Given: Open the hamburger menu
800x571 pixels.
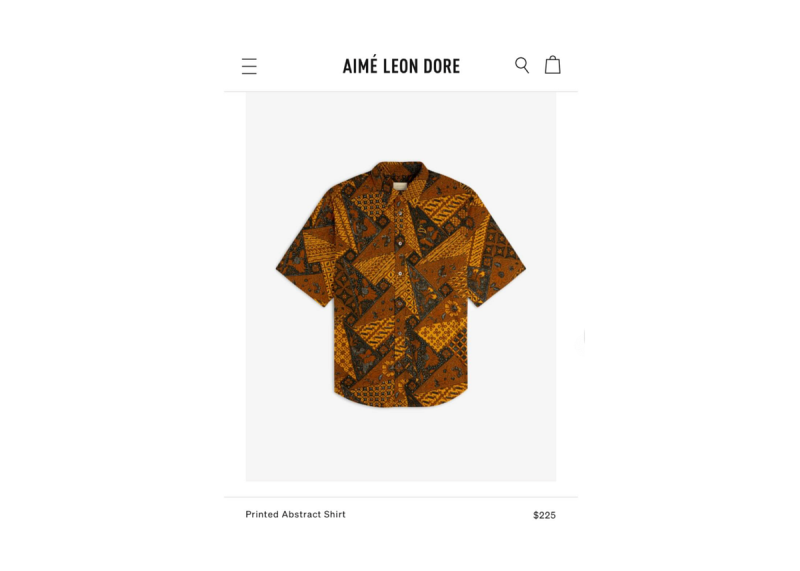Looking at the screenshot, I should click(249, 66).
